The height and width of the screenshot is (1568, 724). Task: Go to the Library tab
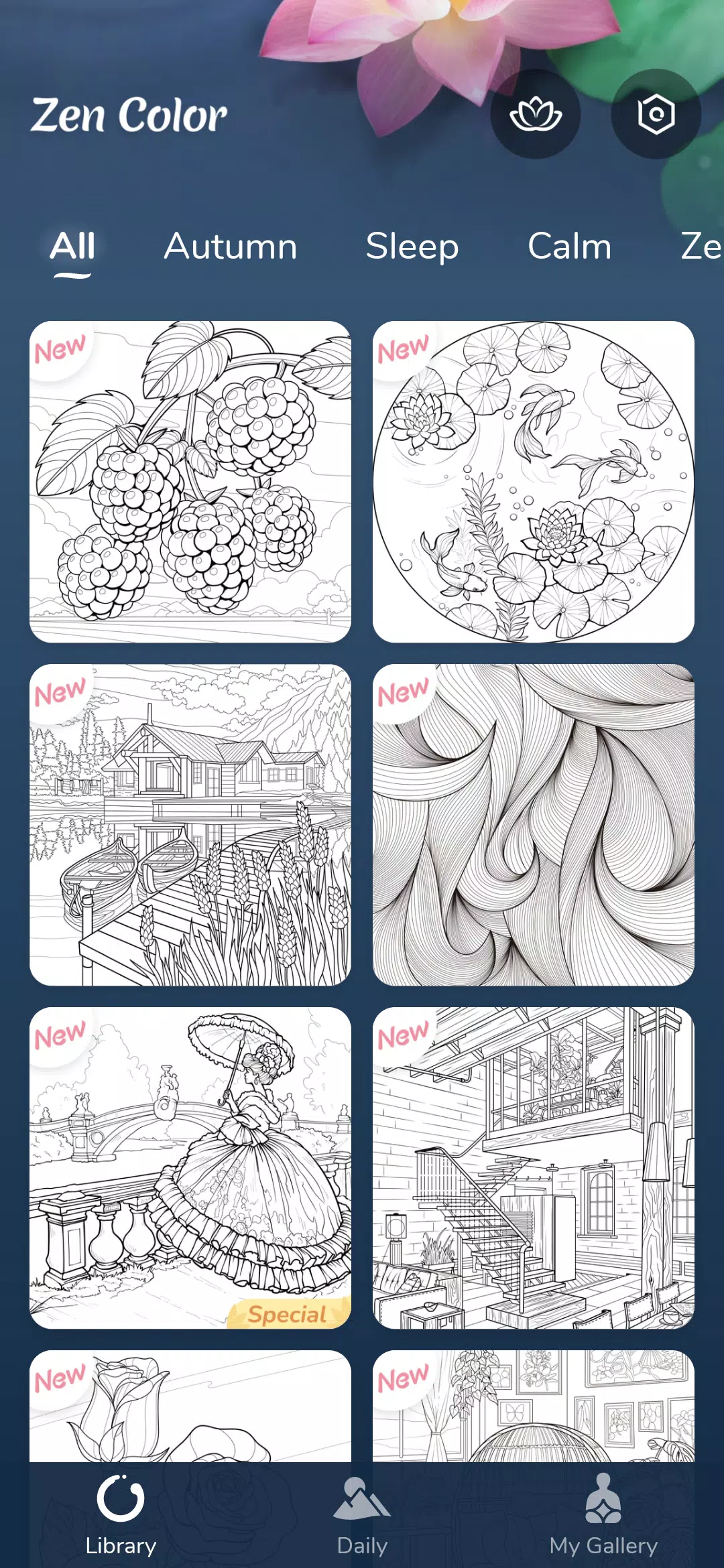click(x=121, y=1516)
